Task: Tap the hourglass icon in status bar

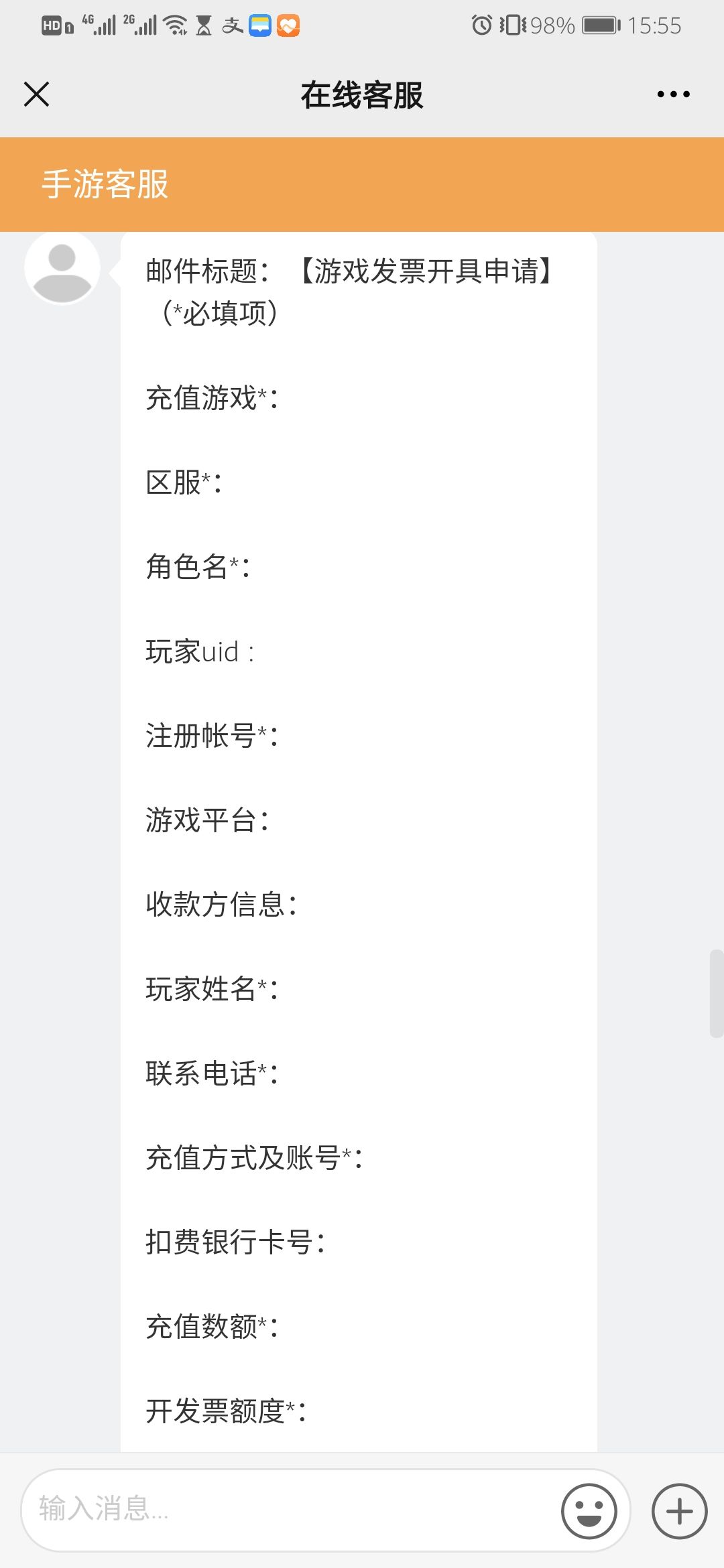Action: [202, 25]
